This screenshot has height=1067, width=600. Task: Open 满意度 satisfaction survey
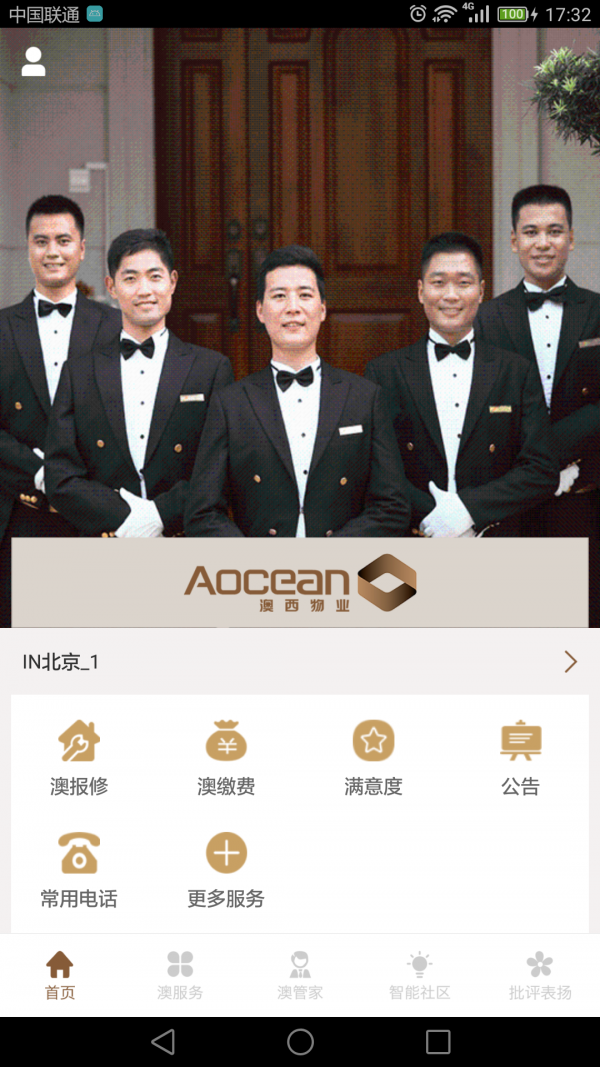coord(373,758)
